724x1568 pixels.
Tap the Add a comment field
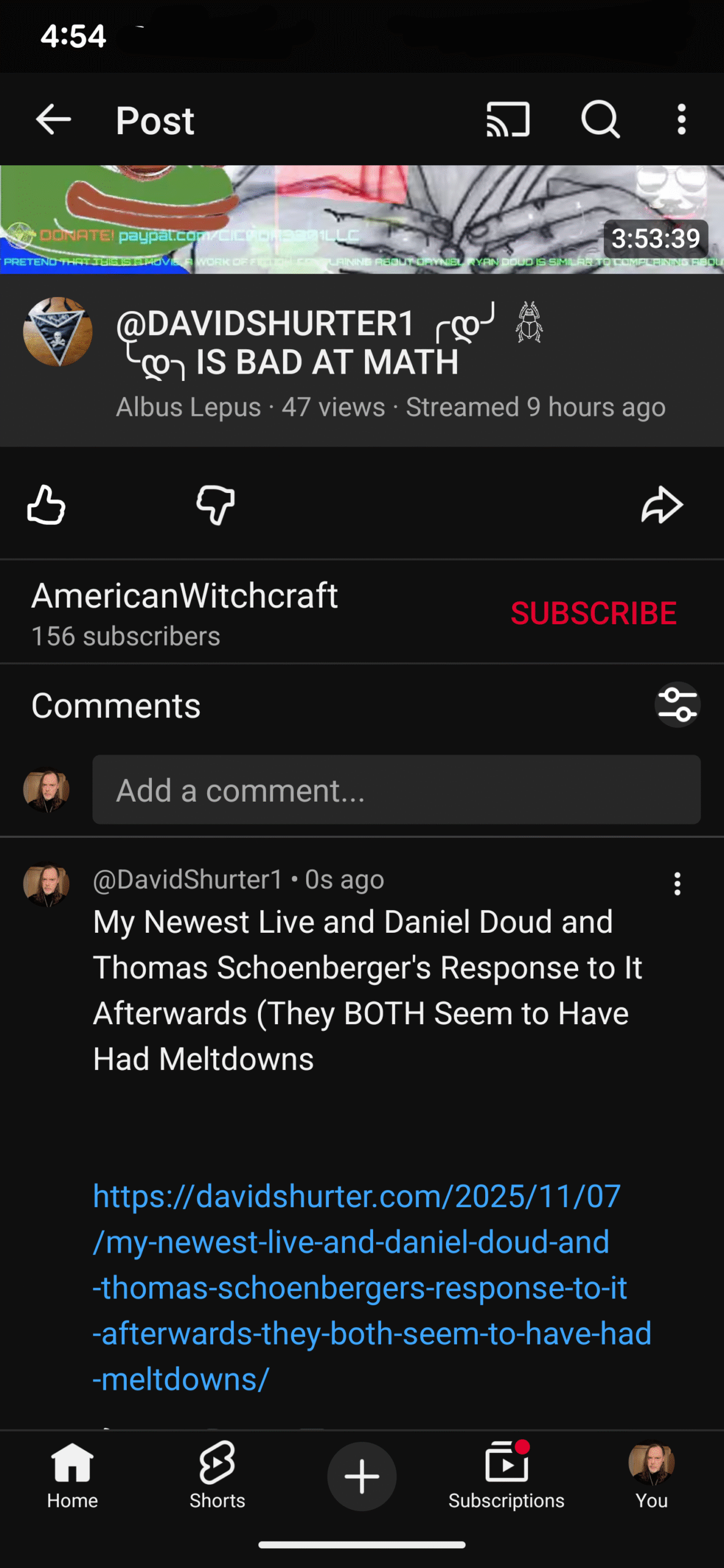396,790
